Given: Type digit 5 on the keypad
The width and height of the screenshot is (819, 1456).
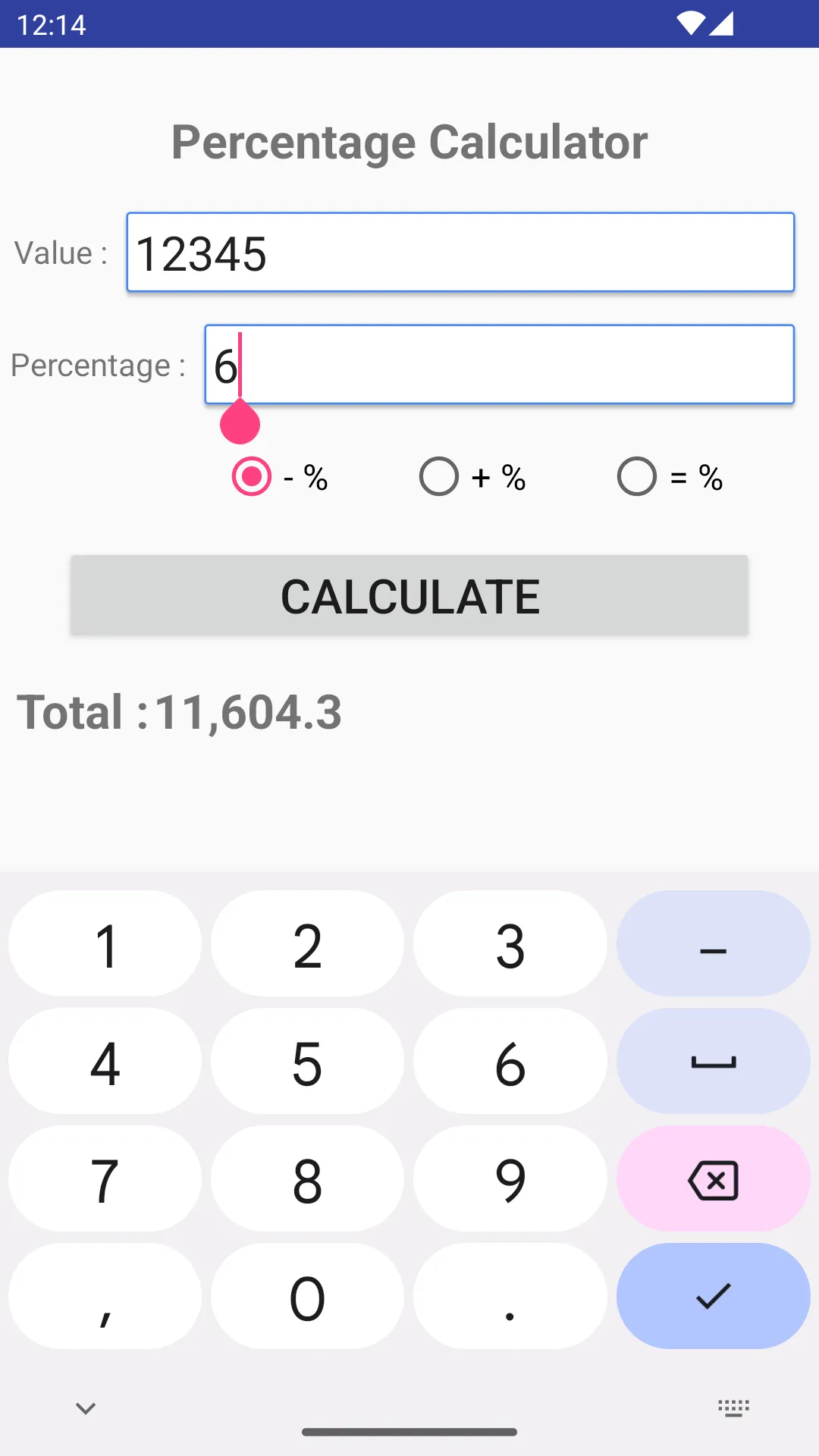Looking at the screenshot, I should point(307,1062).
